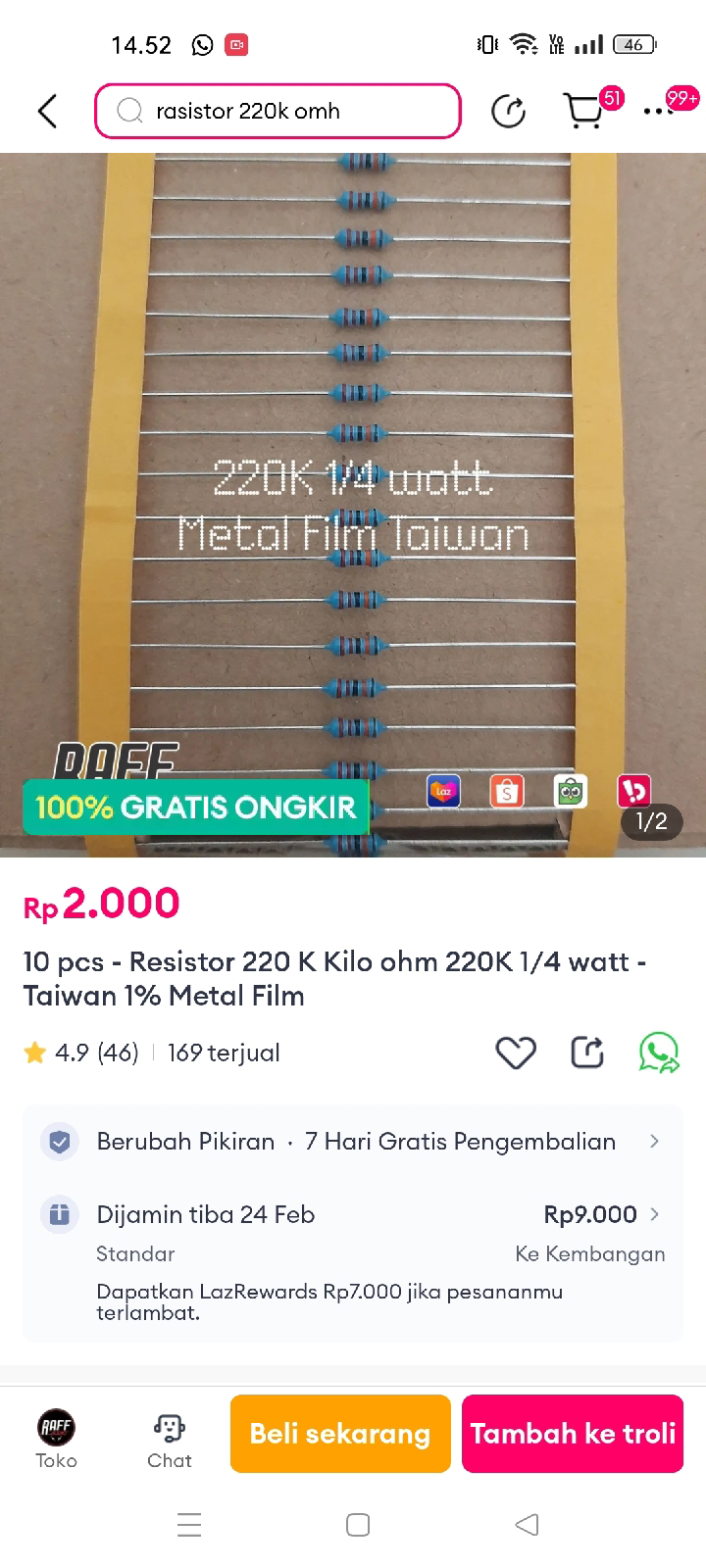The width and height of the screenshot is (706, 1568).
Task: Tap Tambah ke troli to add to cart
Action: 573,1434
